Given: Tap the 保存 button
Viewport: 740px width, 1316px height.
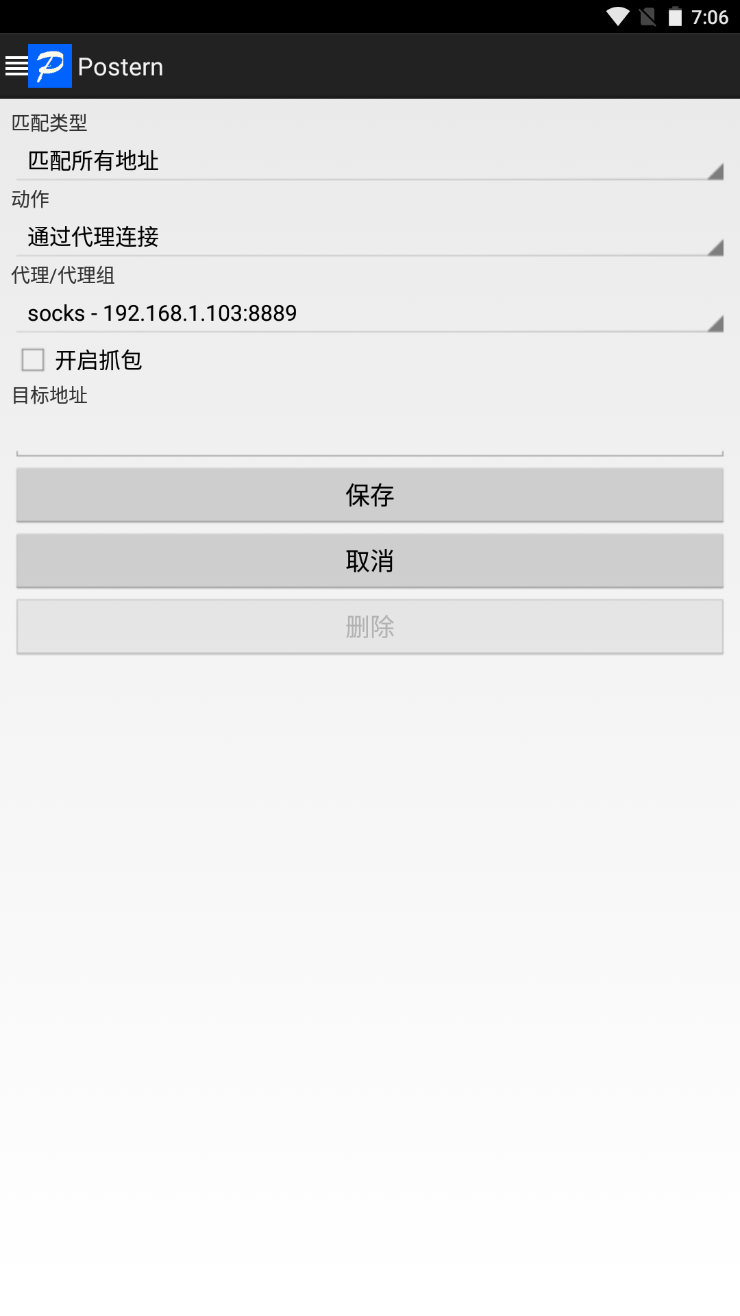Looking at the screenshot, I should click(369, 495).
